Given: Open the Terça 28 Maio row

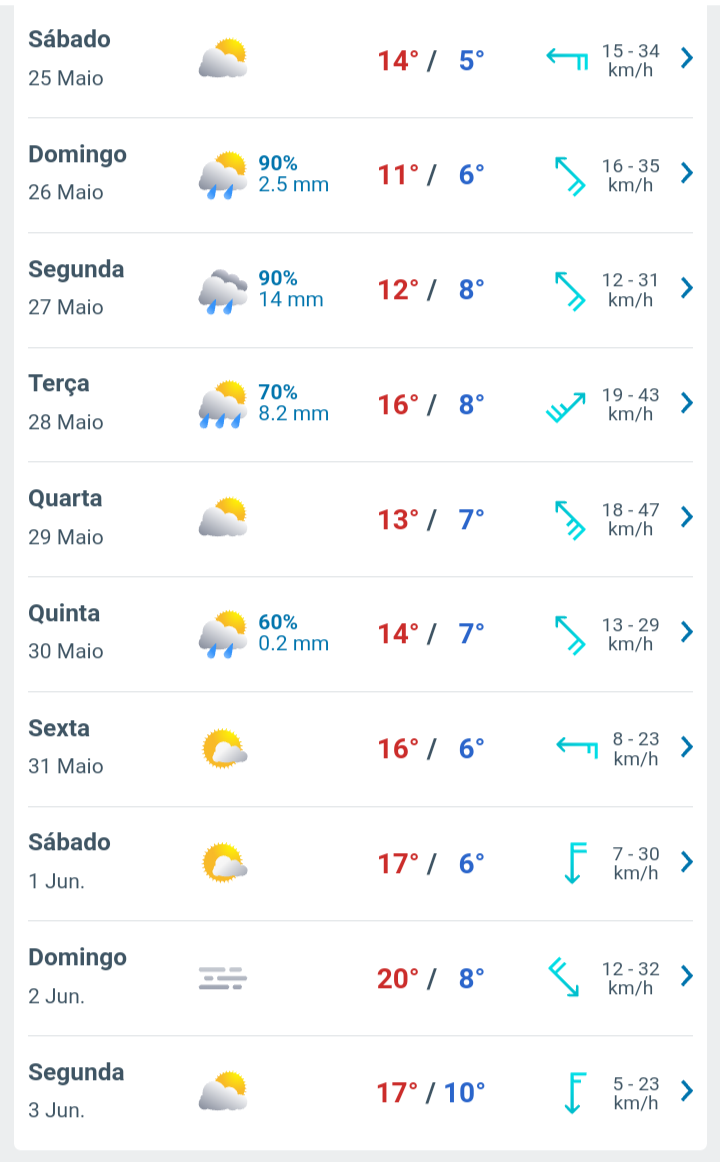Looking at the screenshot, I should click(x=360, y=405).
